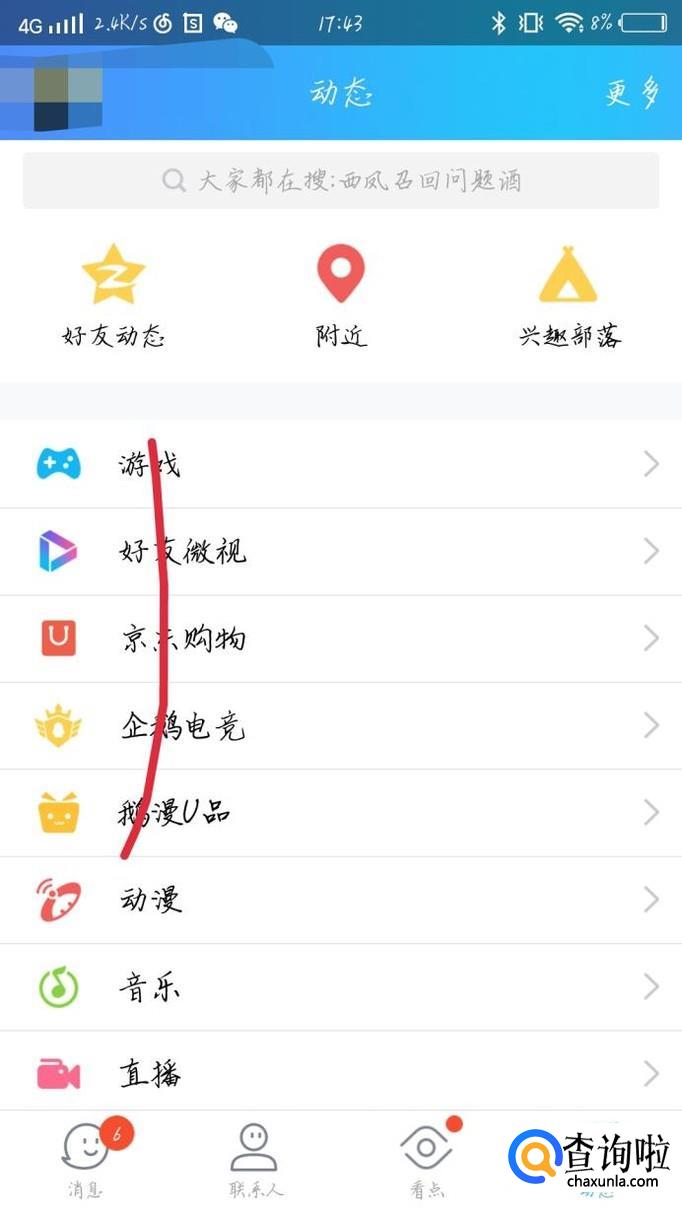Open 好友微视 entry
This screenshot has width=682, height=1212.
click(340, 551)
